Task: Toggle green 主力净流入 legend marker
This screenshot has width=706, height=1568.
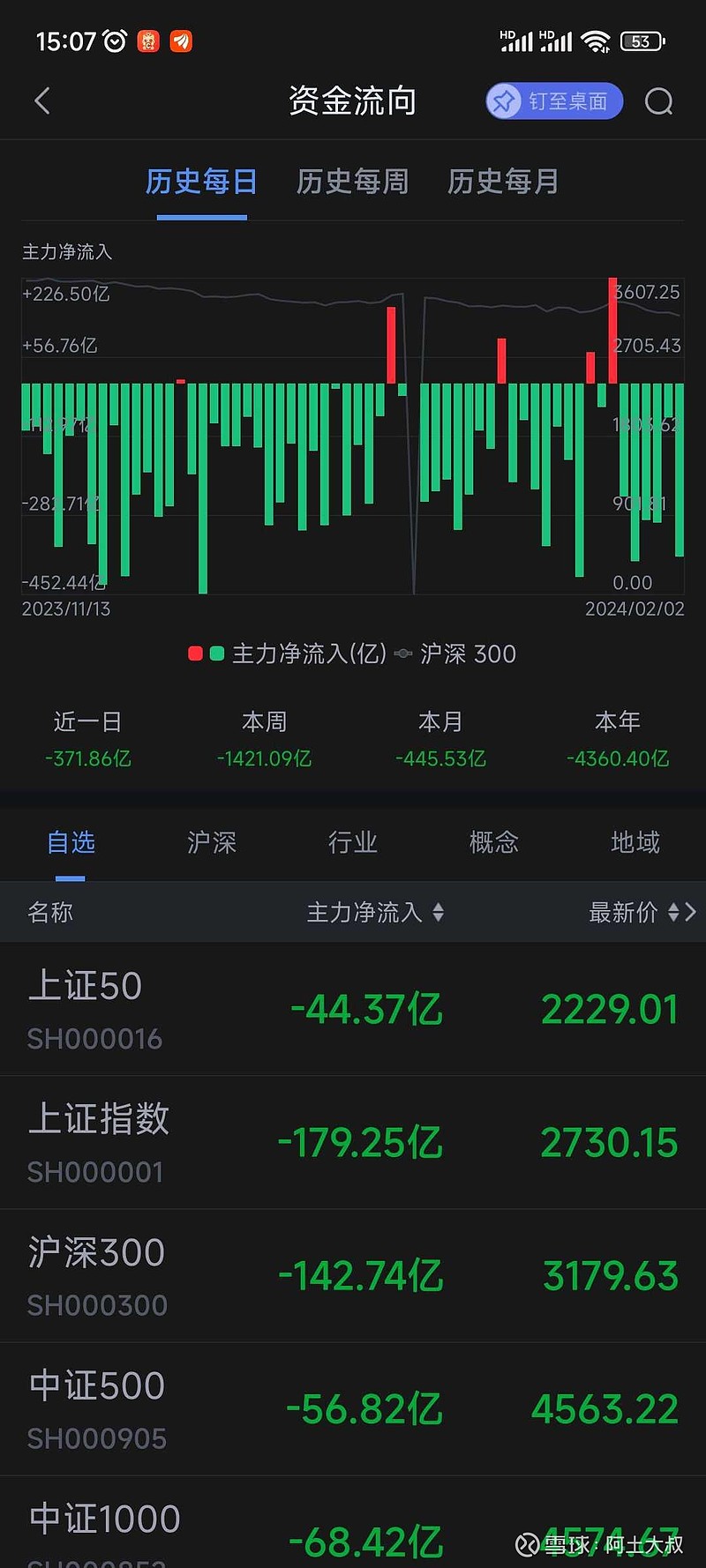Action: pyautogui.click(x=217, y=653)
